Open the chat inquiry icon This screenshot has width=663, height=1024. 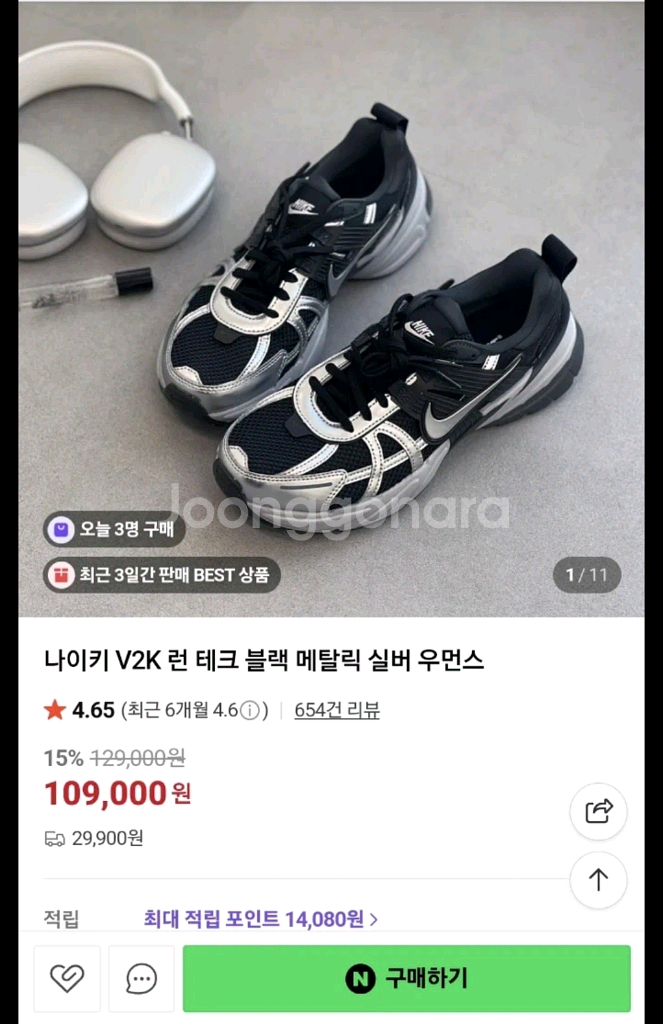click(141, 978)
